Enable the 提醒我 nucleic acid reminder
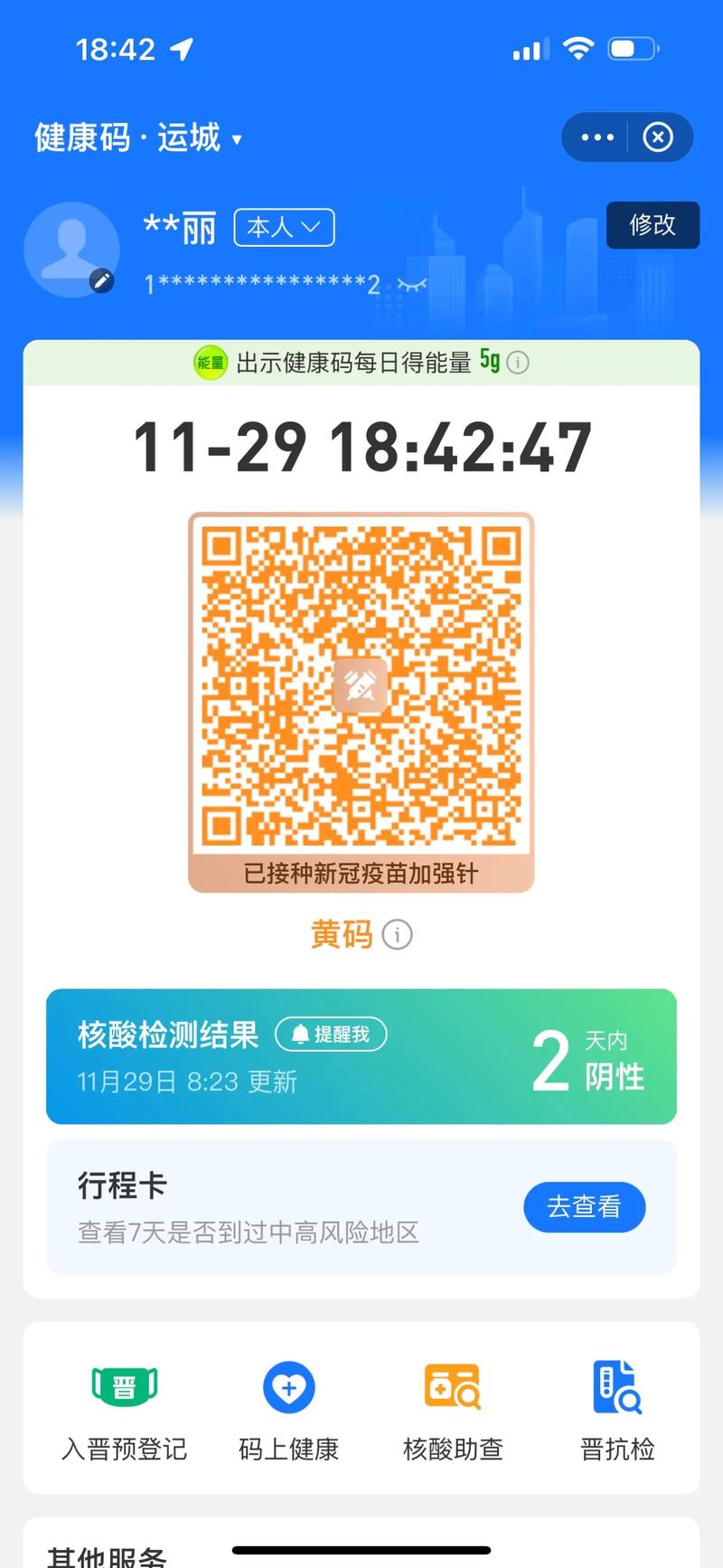 point(331,1034)
